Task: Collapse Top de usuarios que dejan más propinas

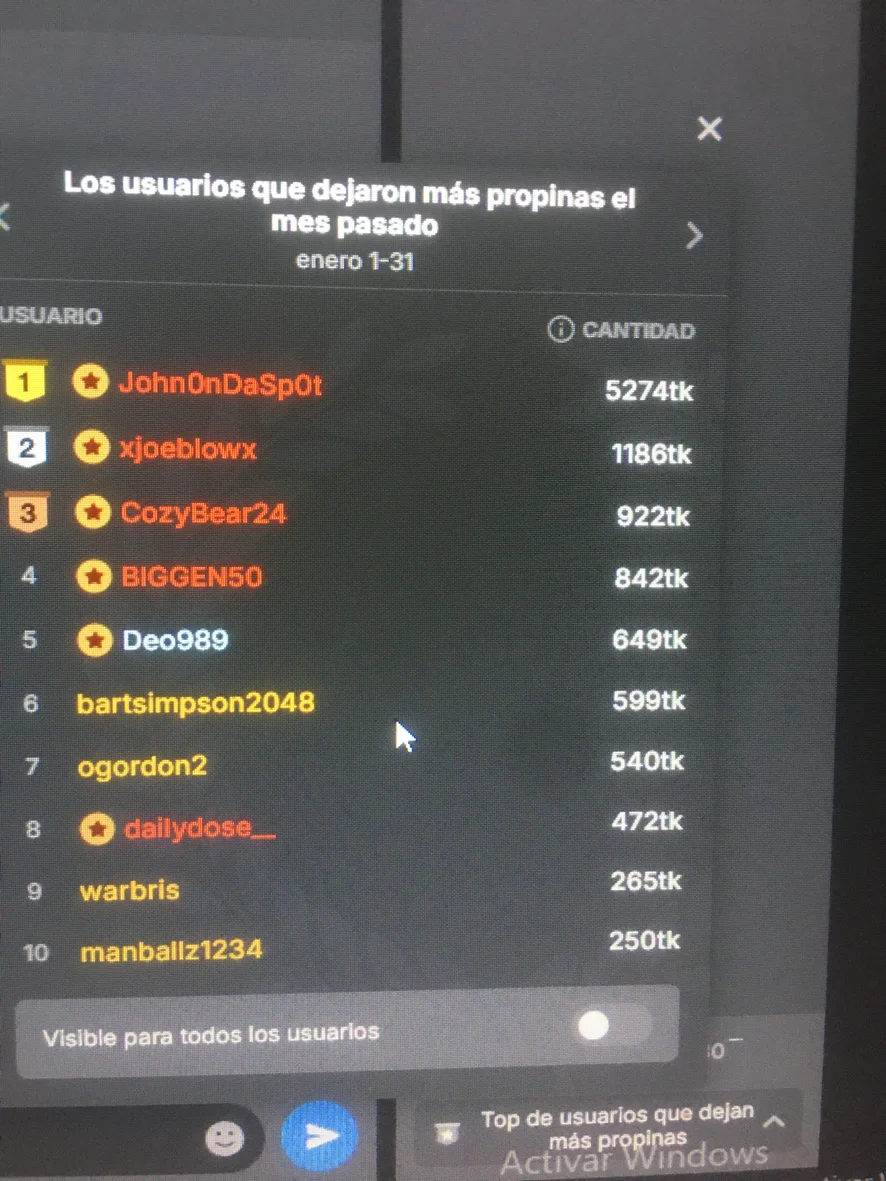Action: click(x=773, y=1122)
